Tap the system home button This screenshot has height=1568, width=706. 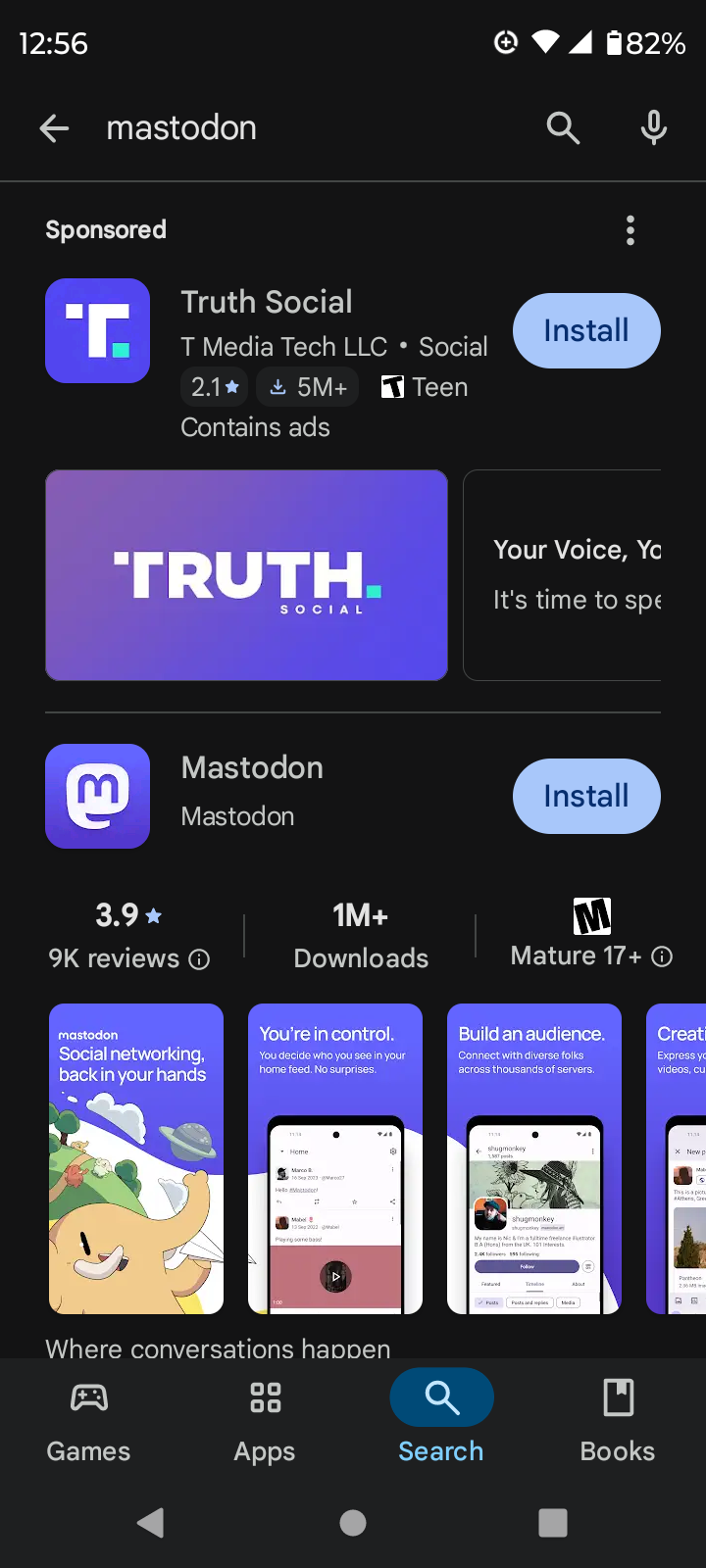(x=353, y=1522)
